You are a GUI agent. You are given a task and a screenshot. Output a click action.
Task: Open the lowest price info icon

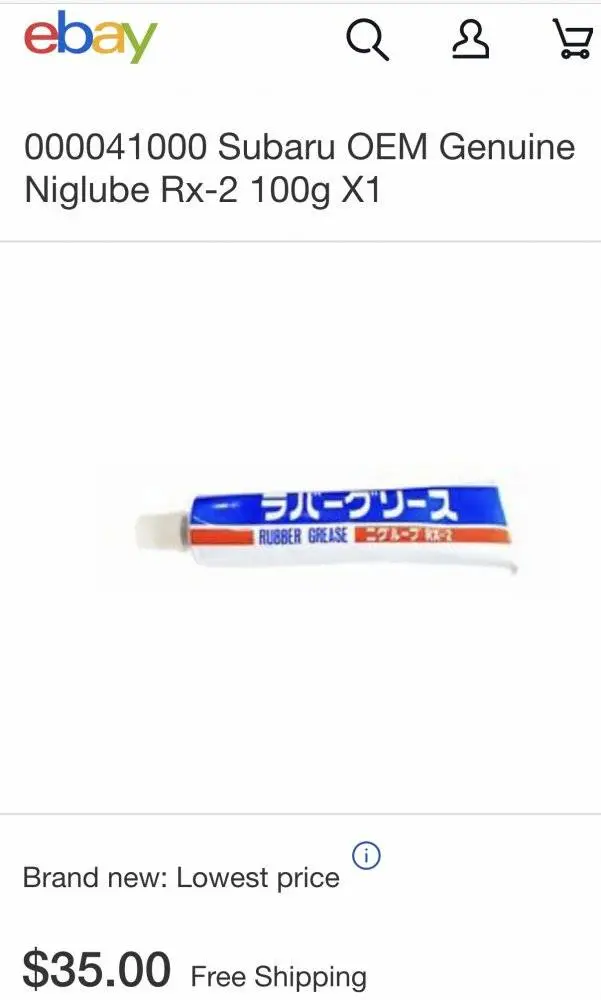(x=367, y=856)
